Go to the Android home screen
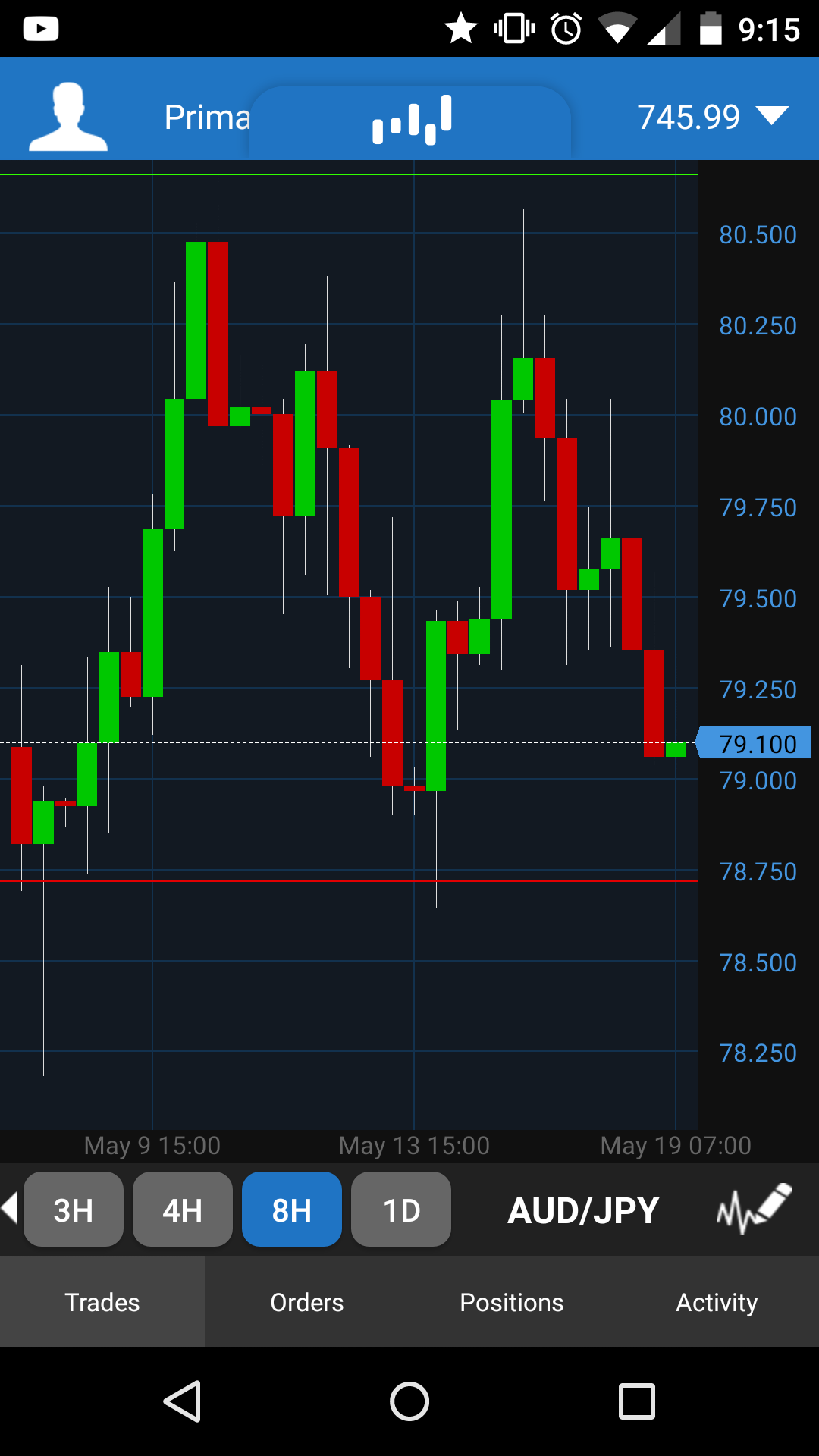Image resolution: width=819 pixels, height=1456 pixels. tap(409, 1401)
